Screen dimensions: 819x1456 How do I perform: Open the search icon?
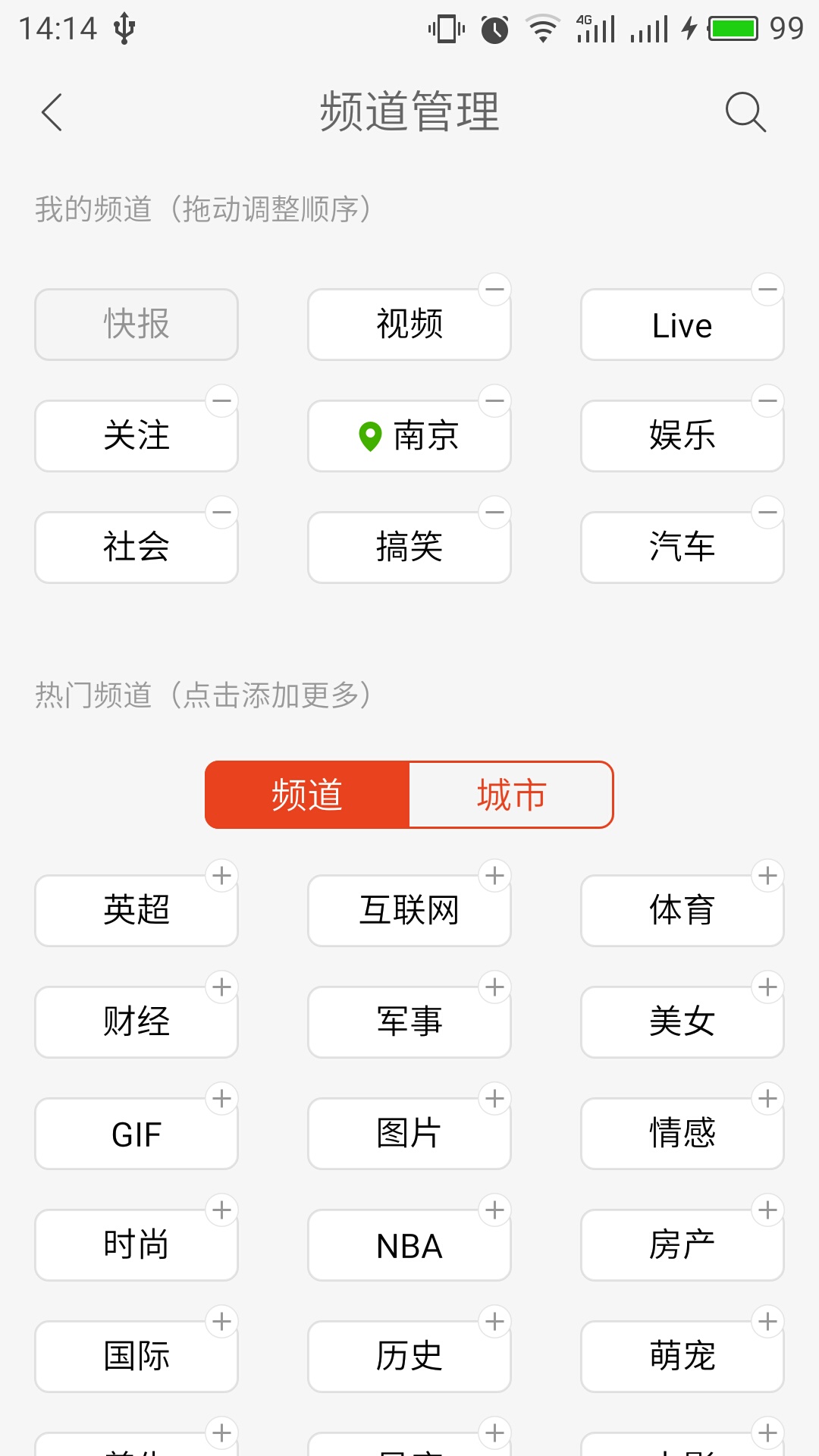(x=745, y=113)
